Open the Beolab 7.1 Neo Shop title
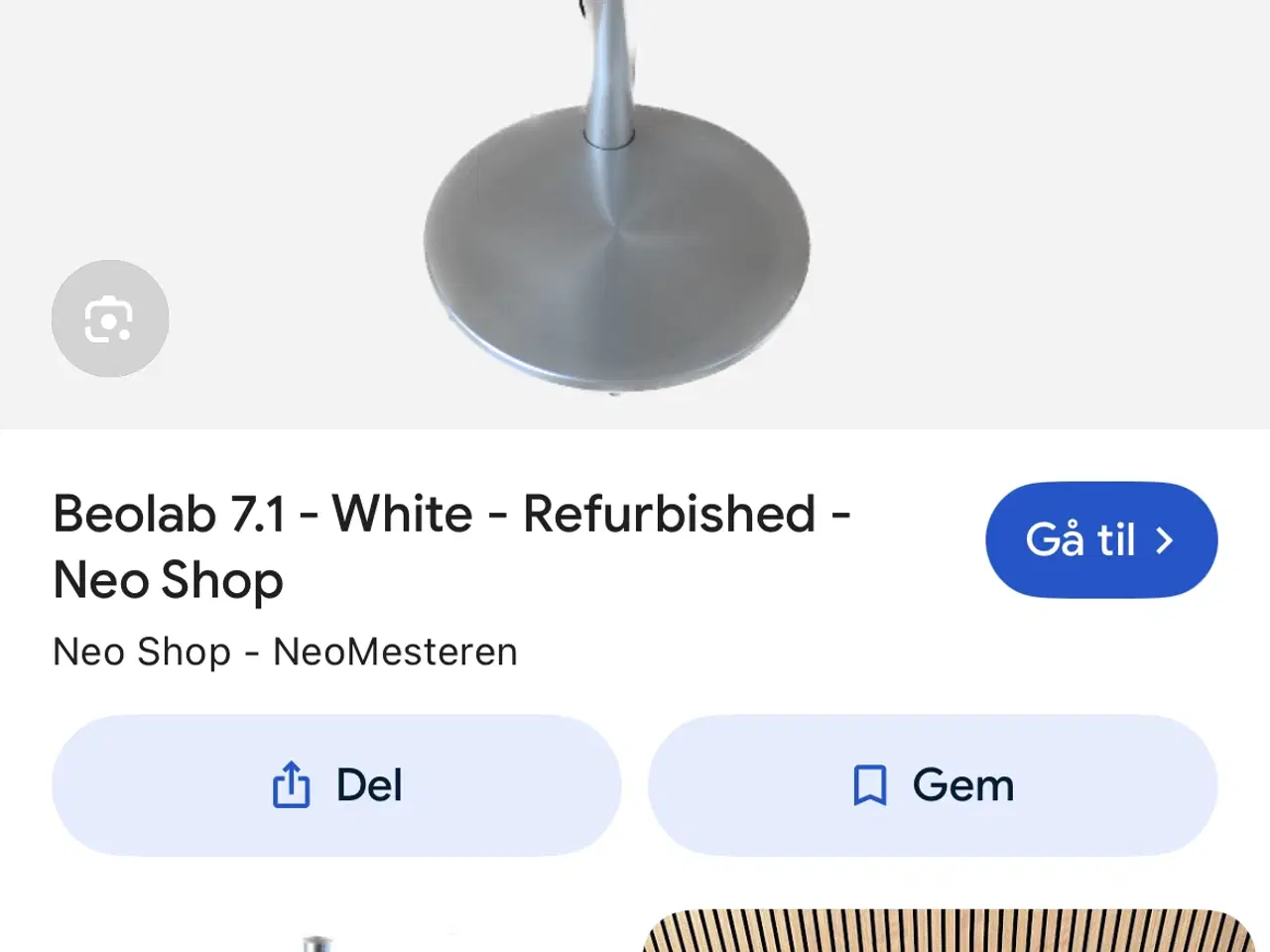Image resolution: width=1270 pixels, height=952 pixels. pos(450,546)
